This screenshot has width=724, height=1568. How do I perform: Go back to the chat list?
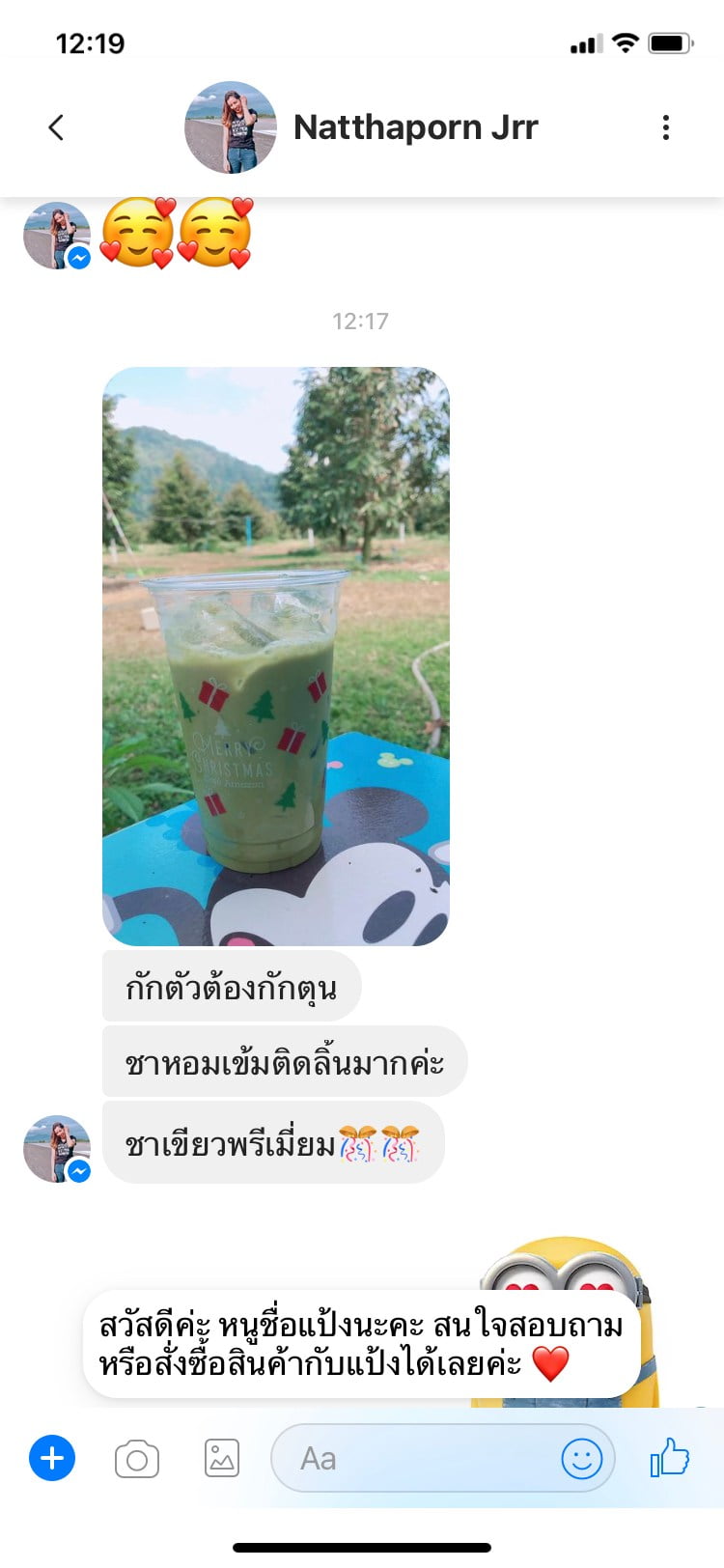pos(56,127)
